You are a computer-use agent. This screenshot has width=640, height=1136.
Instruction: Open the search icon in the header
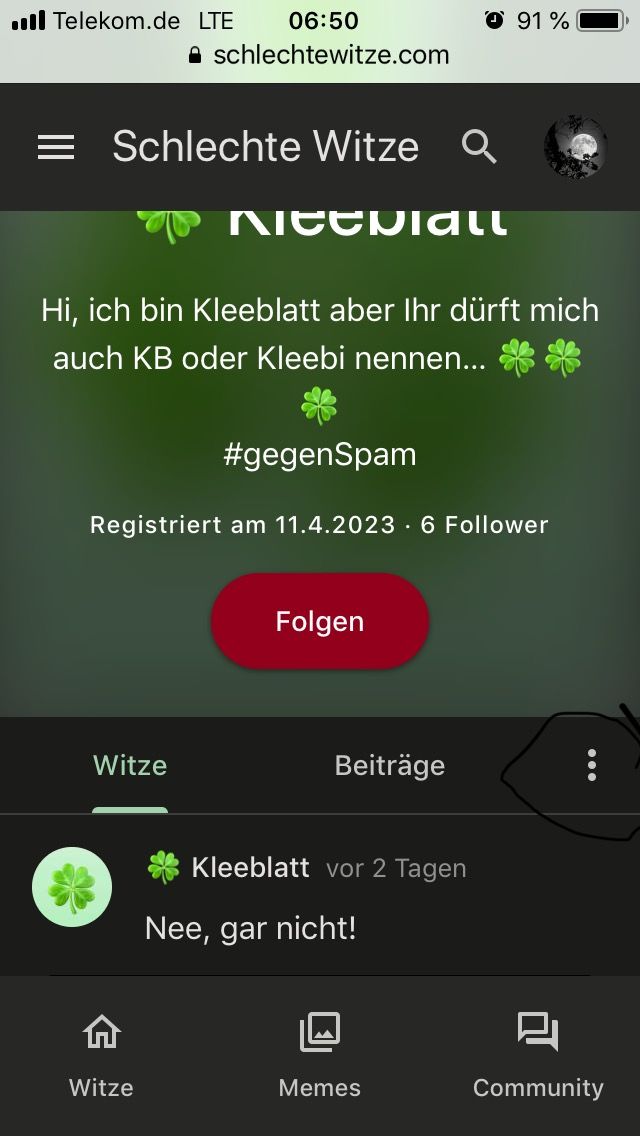[479, 148]
